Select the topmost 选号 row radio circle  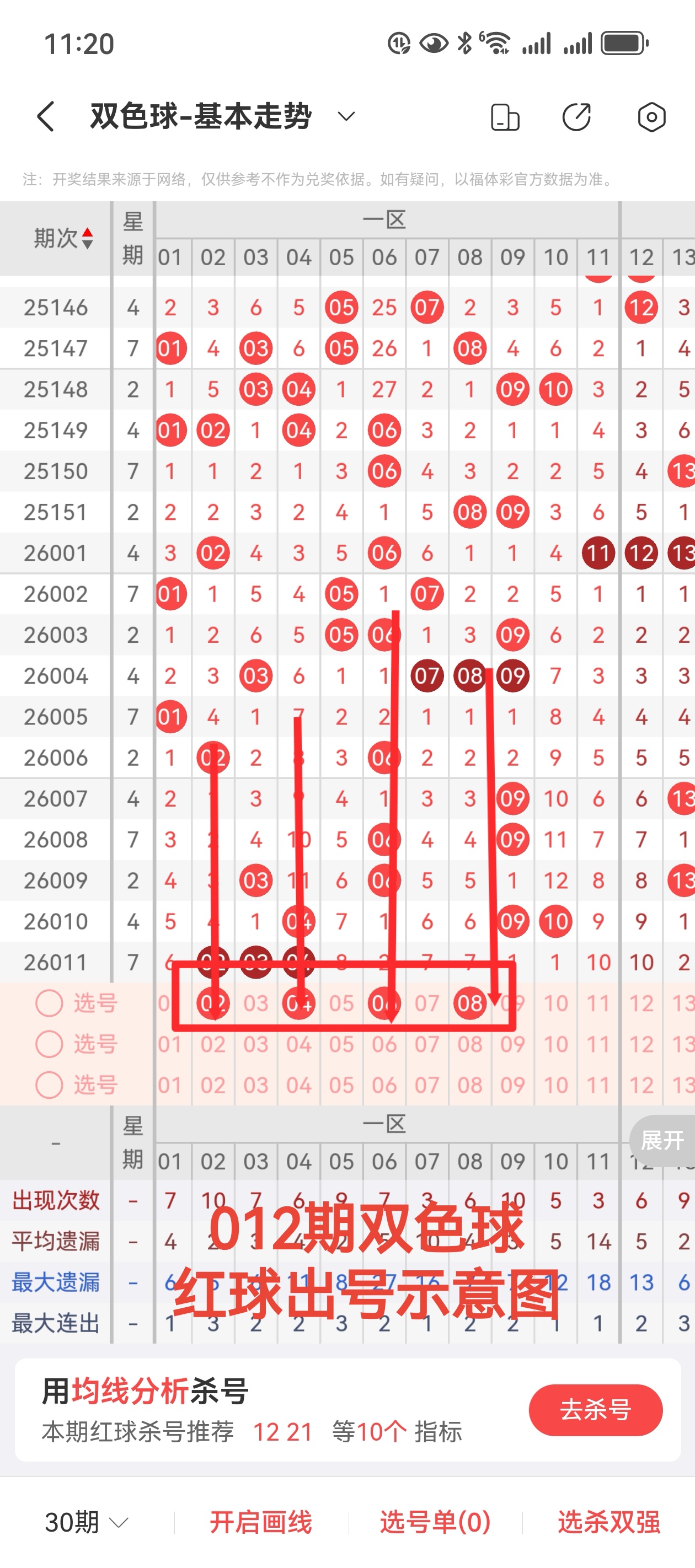49,1004
